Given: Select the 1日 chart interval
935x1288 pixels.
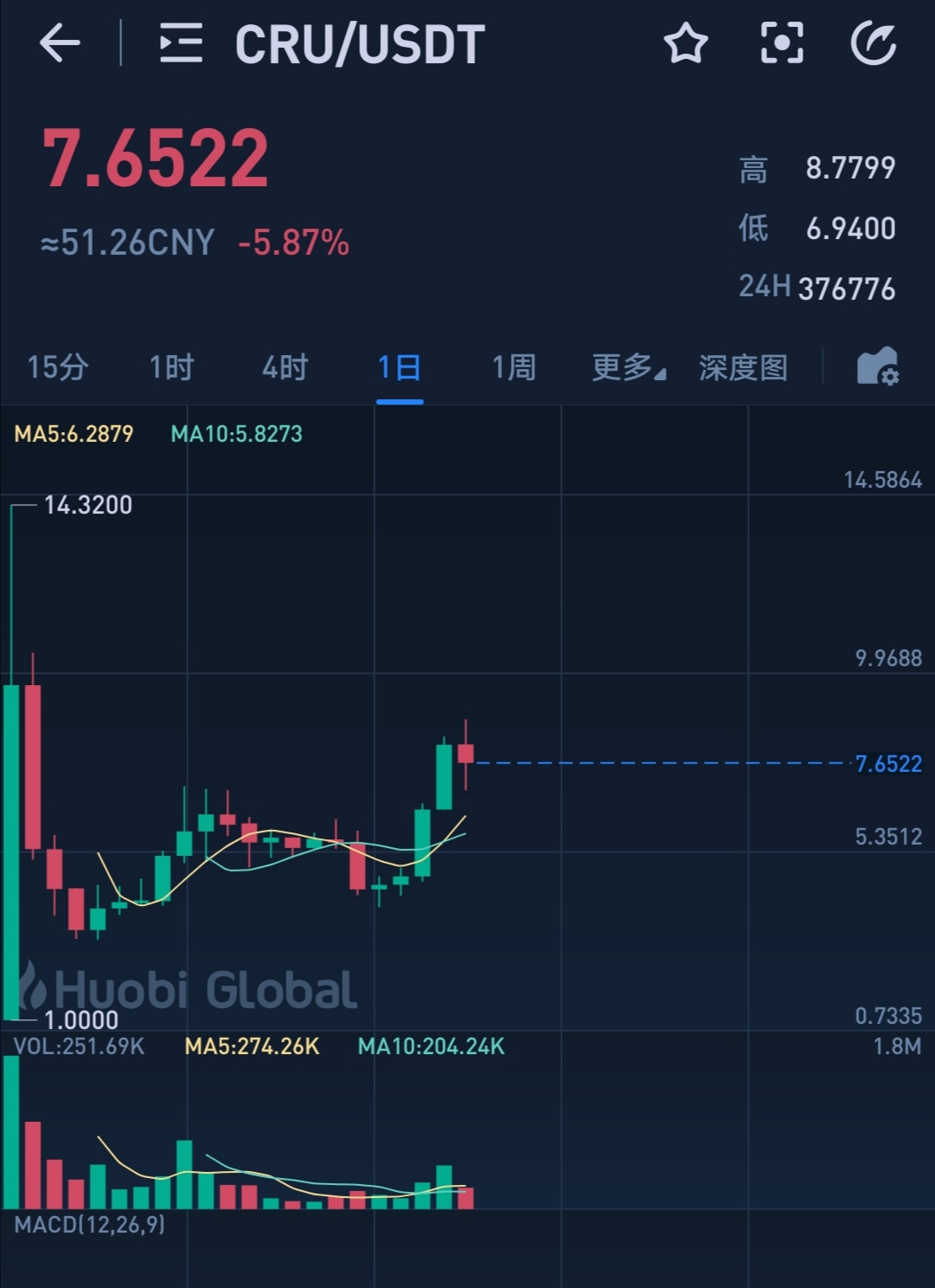Looking at the screenshot, I should [x=399, y=367].
